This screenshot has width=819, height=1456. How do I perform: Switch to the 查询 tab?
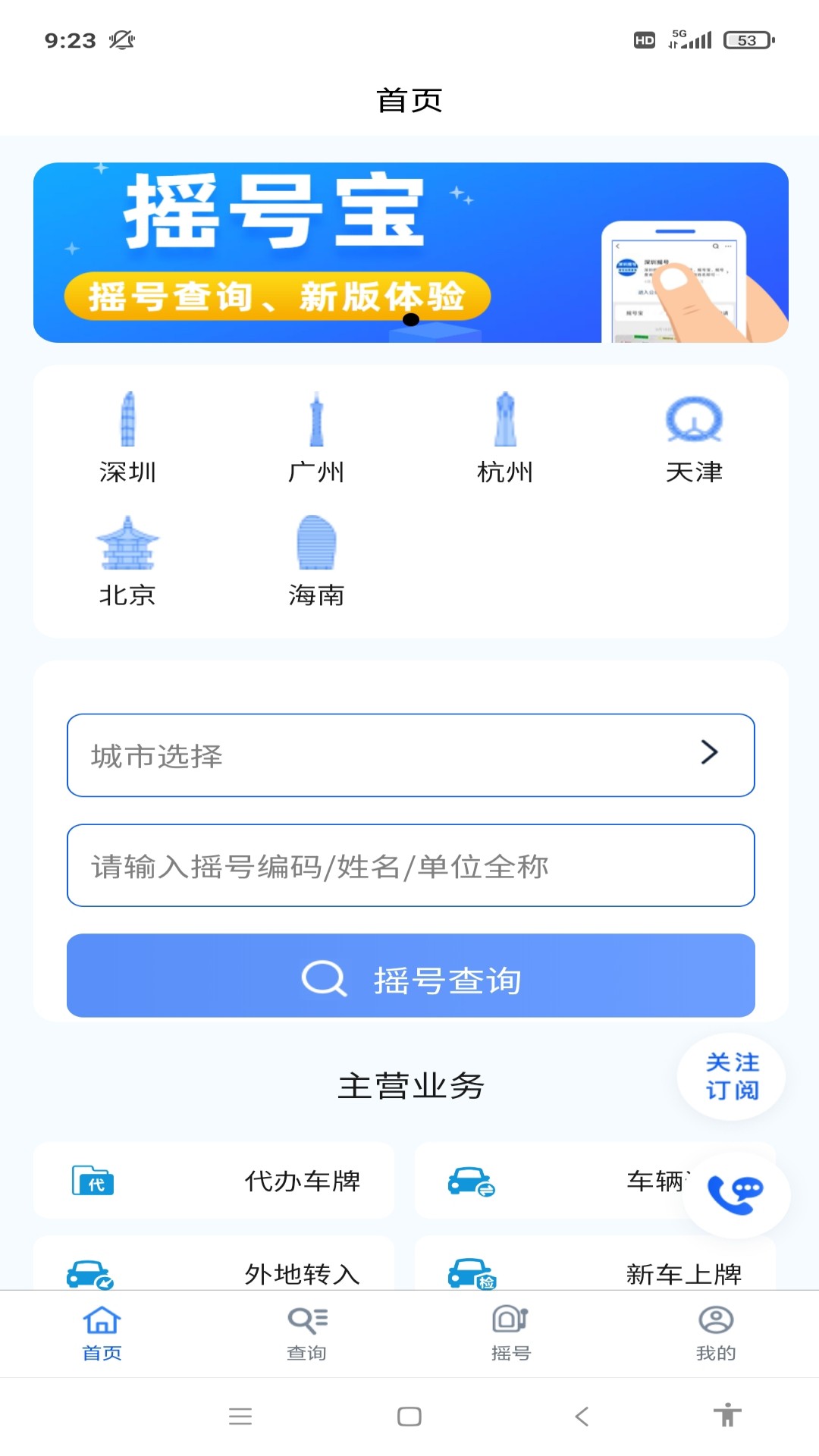point(307,1334)
